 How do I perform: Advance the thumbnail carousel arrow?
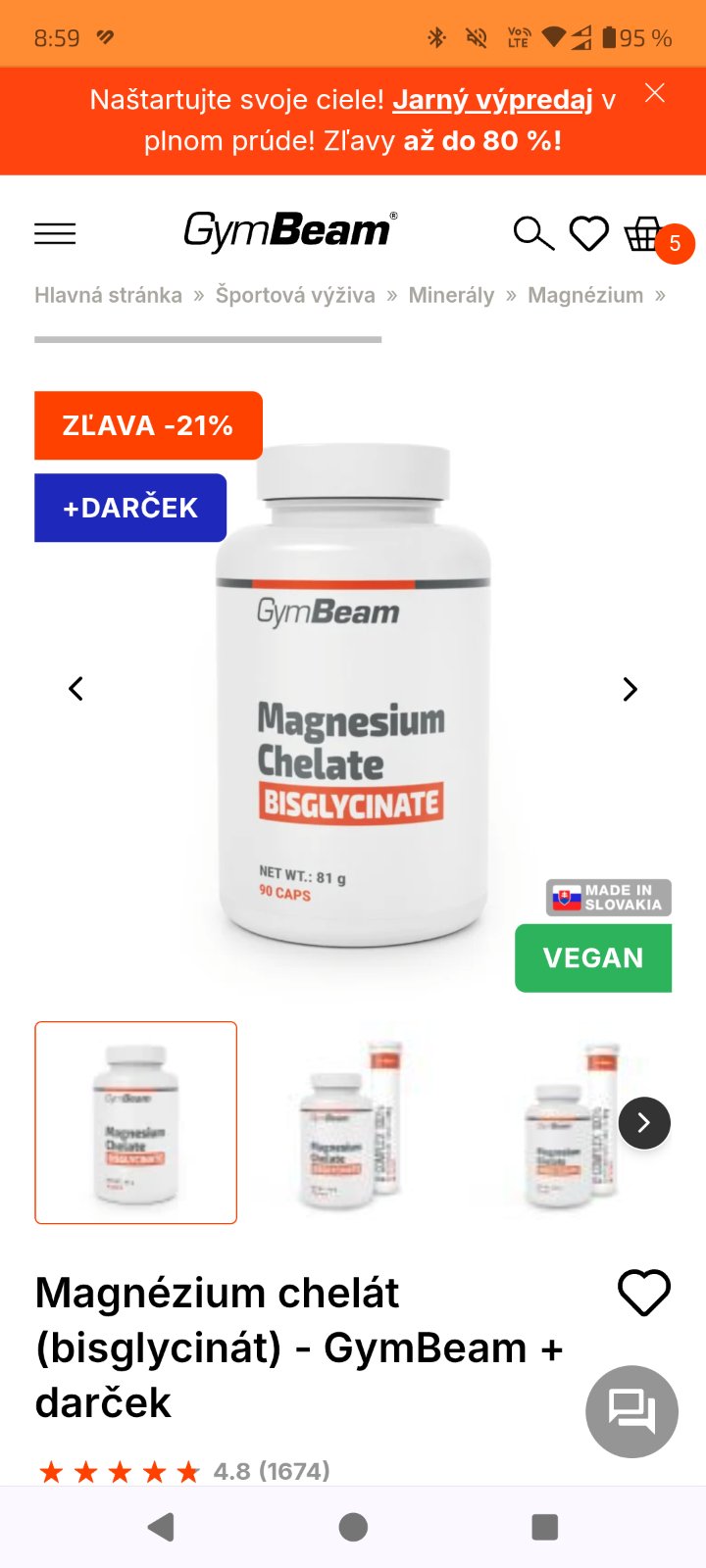tap(644, 1122)
